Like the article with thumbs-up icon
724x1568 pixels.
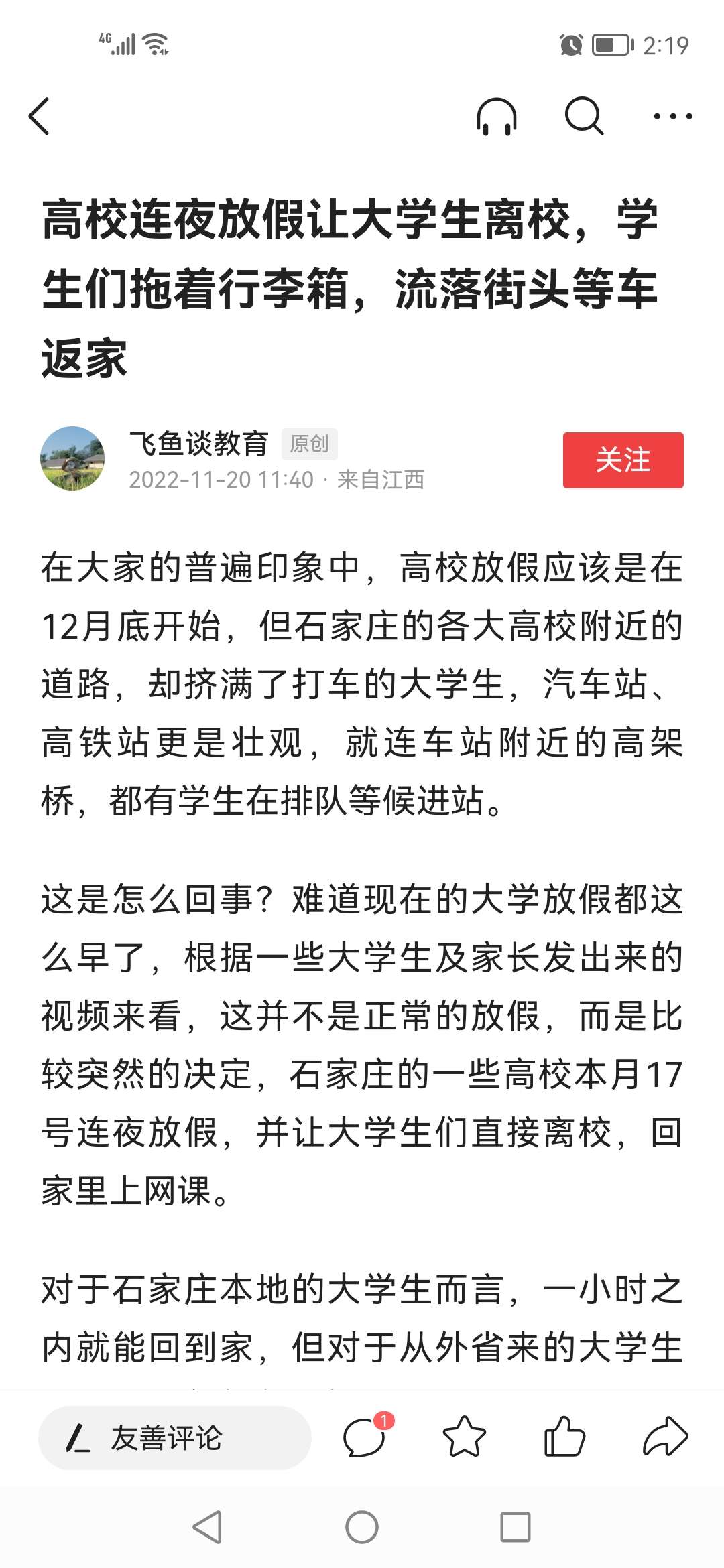click(564, 1437)
